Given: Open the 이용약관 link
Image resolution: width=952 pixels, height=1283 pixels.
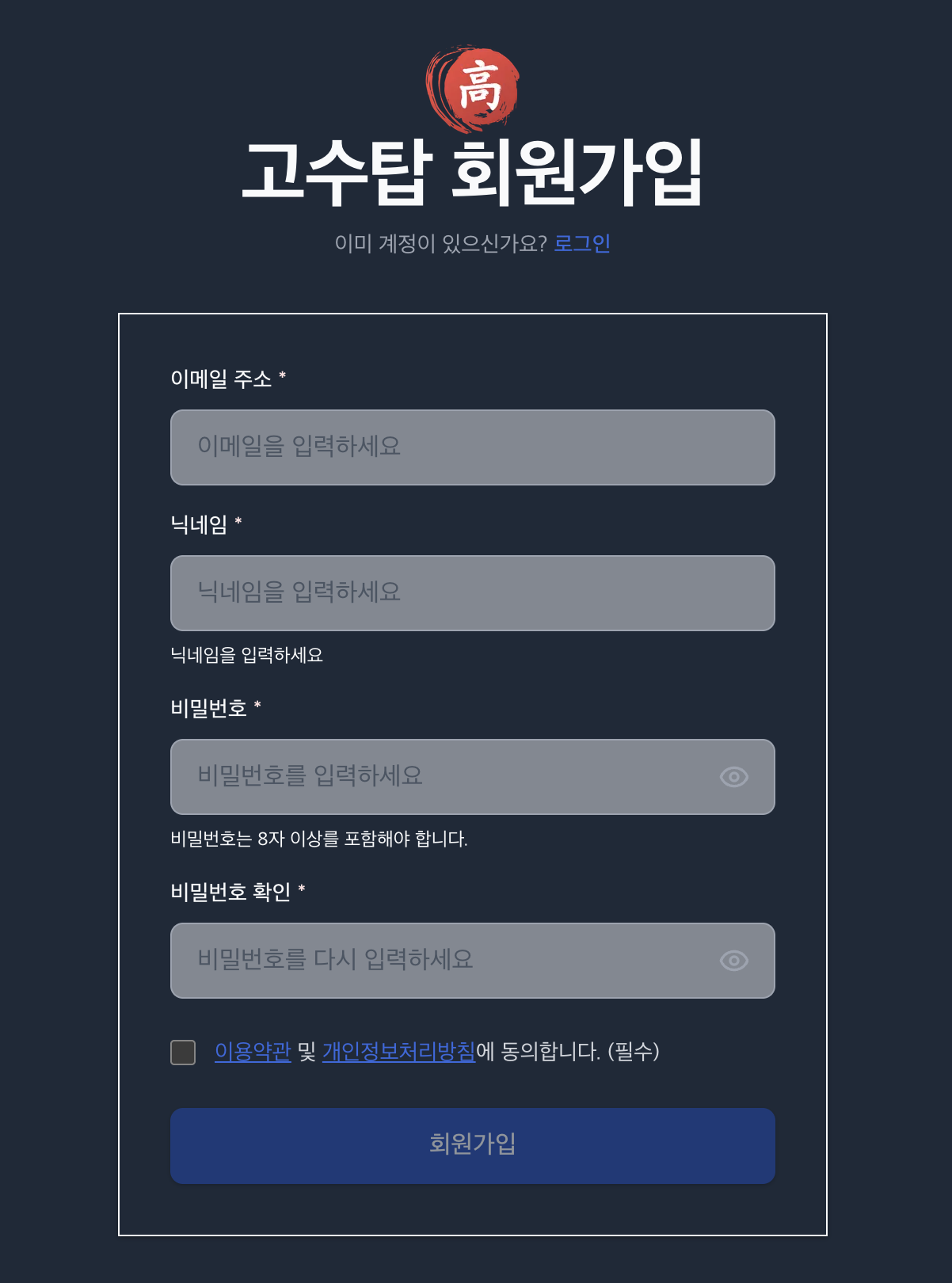Looking at the screenshot, I should click(x=253, y=1052).
